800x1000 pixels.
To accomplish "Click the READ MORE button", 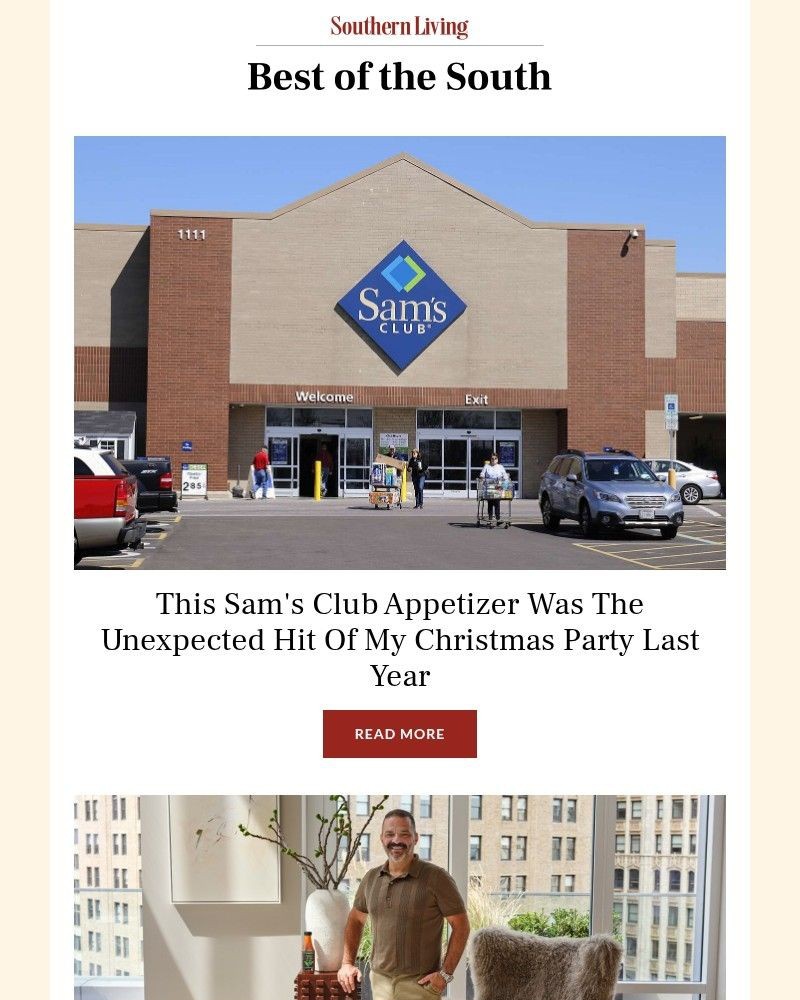I will pyautogui.click(x=400, y=733).
